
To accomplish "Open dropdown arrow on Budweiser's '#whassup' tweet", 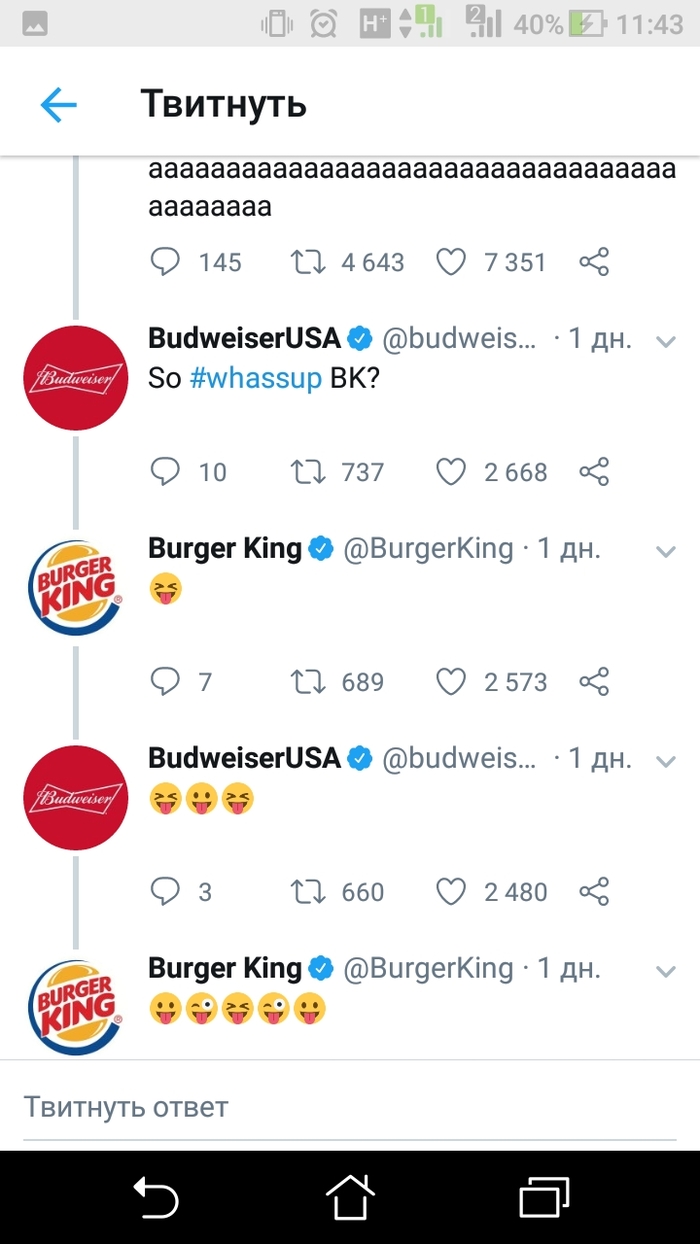I will 665,341.
